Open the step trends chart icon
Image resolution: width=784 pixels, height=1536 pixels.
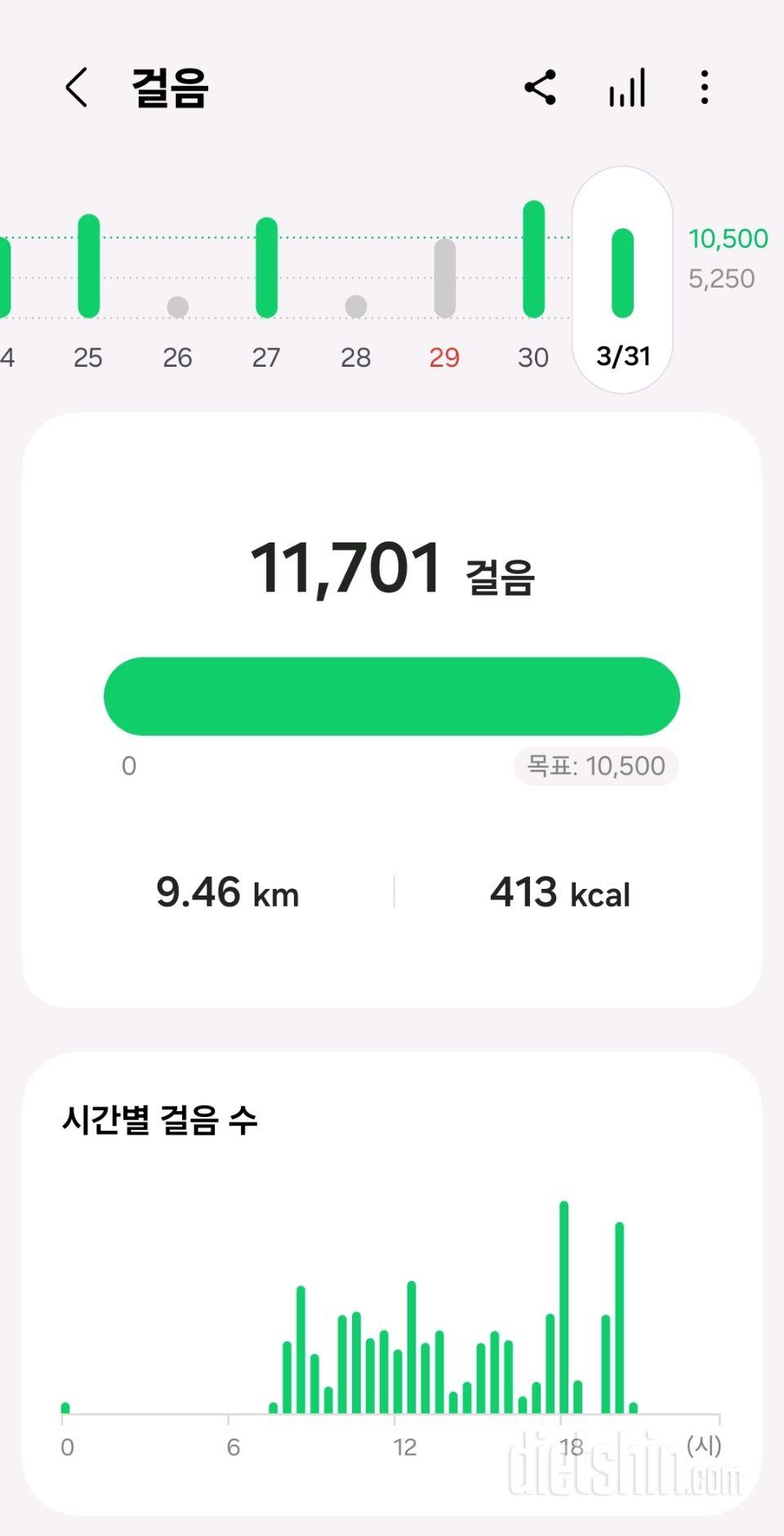[x=626, y=87]
